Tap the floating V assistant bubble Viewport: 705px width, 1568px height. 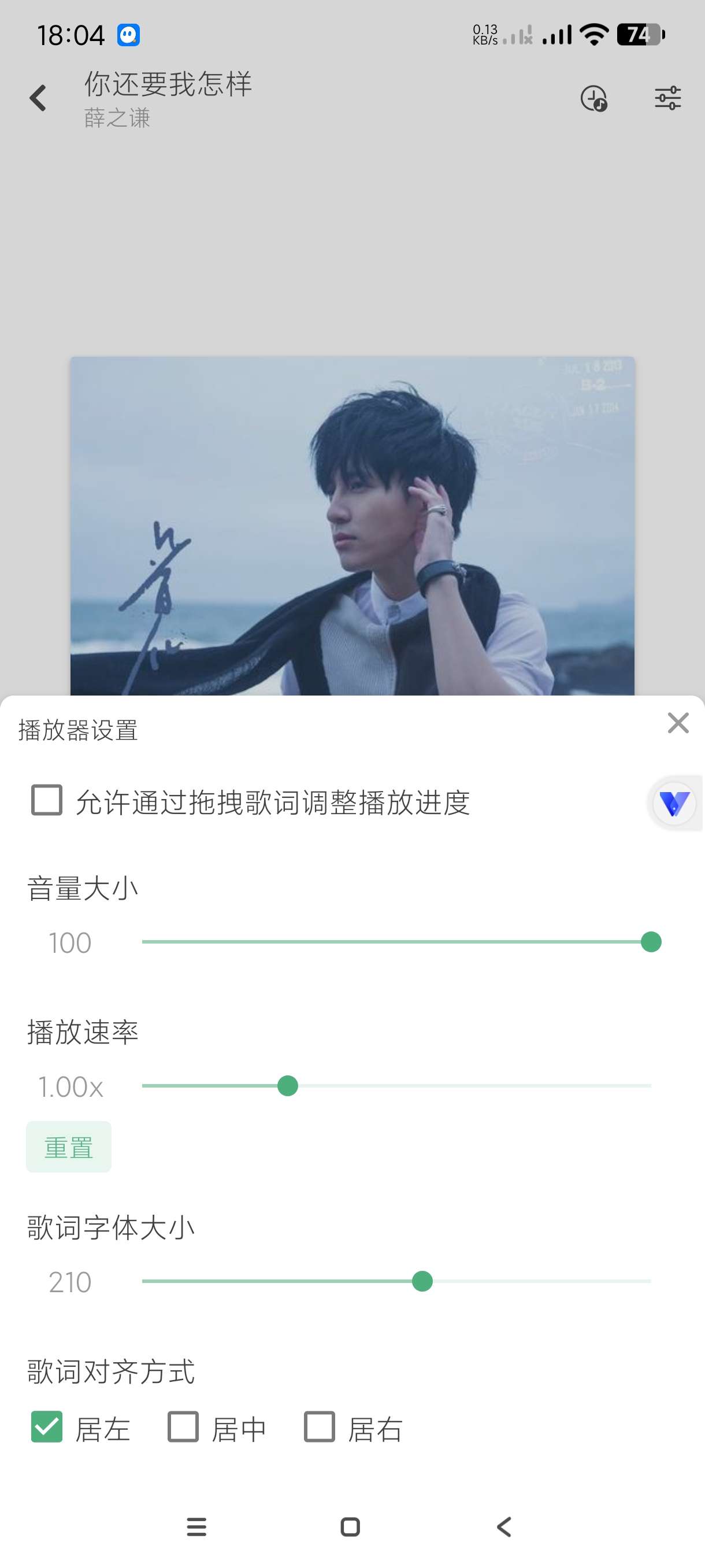[674, 804]
